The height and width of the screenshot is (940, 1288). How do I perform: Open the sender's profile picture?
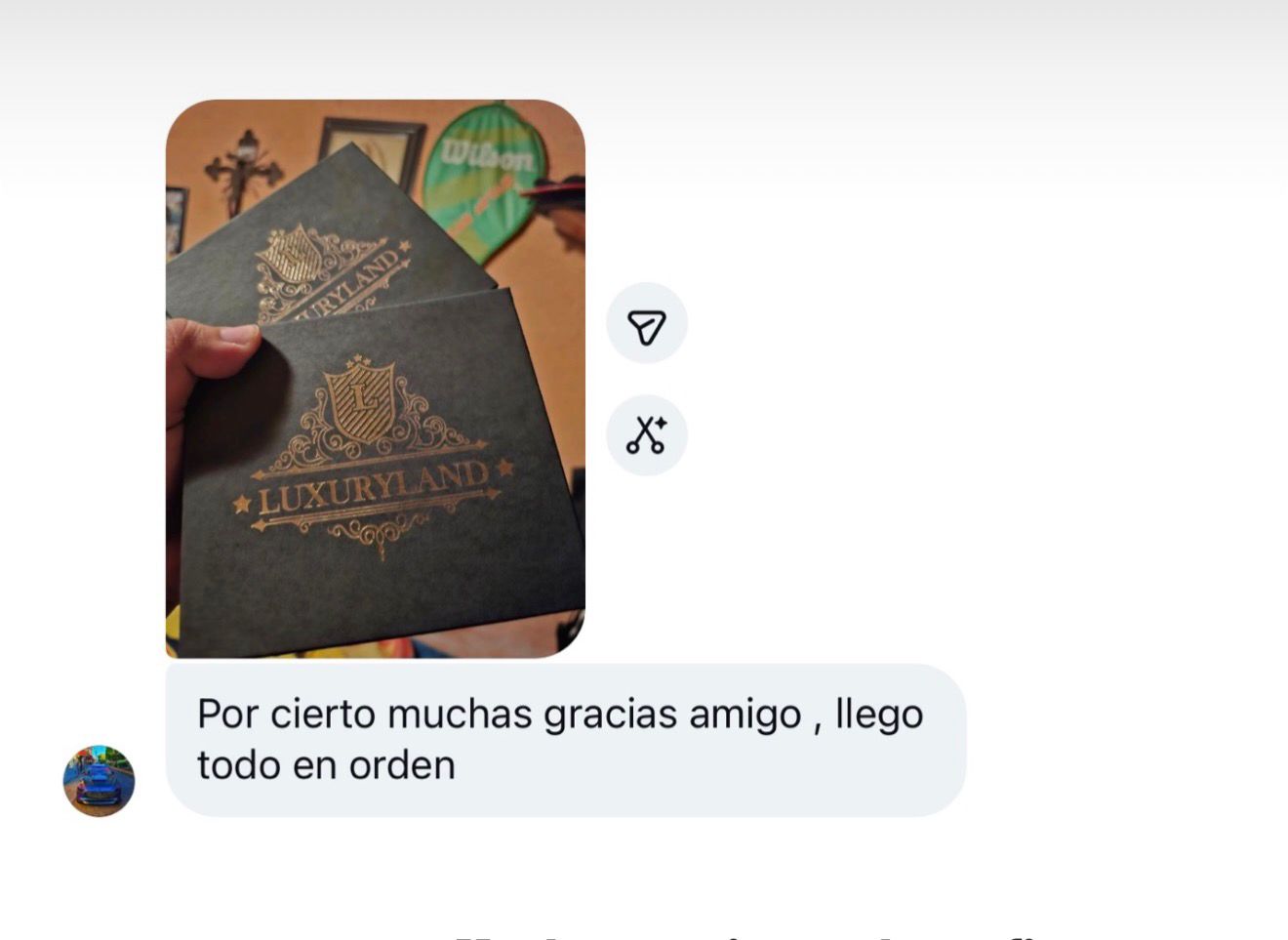point(99,781)
